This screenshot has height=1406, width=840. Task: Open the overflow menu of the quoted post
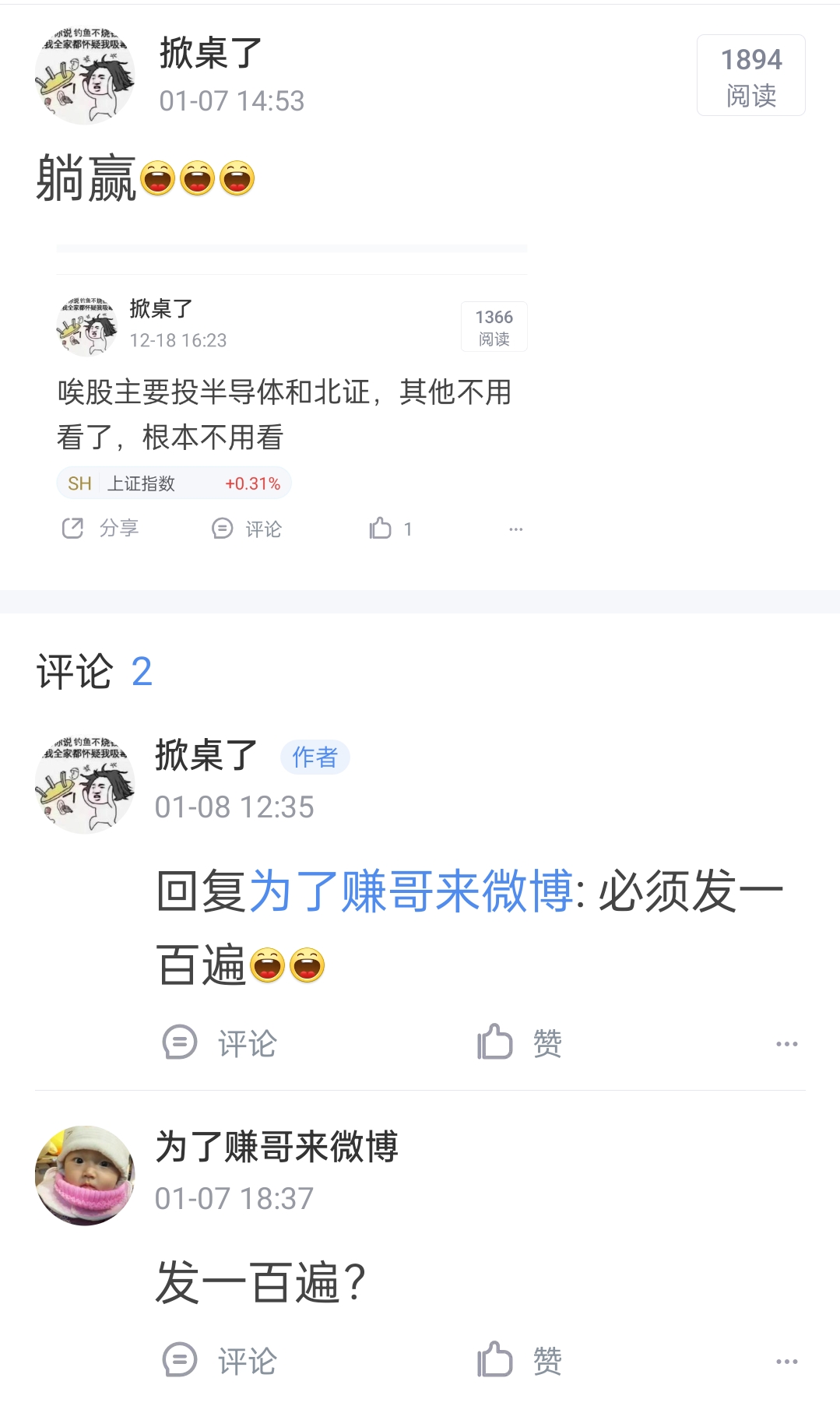tap(515, 529)
